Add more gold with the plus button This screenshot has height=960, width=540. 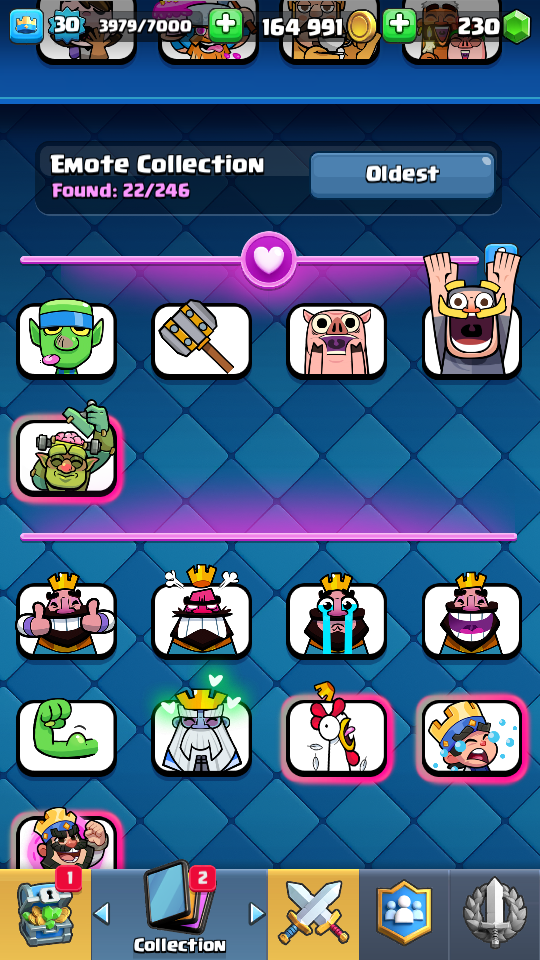225,26
